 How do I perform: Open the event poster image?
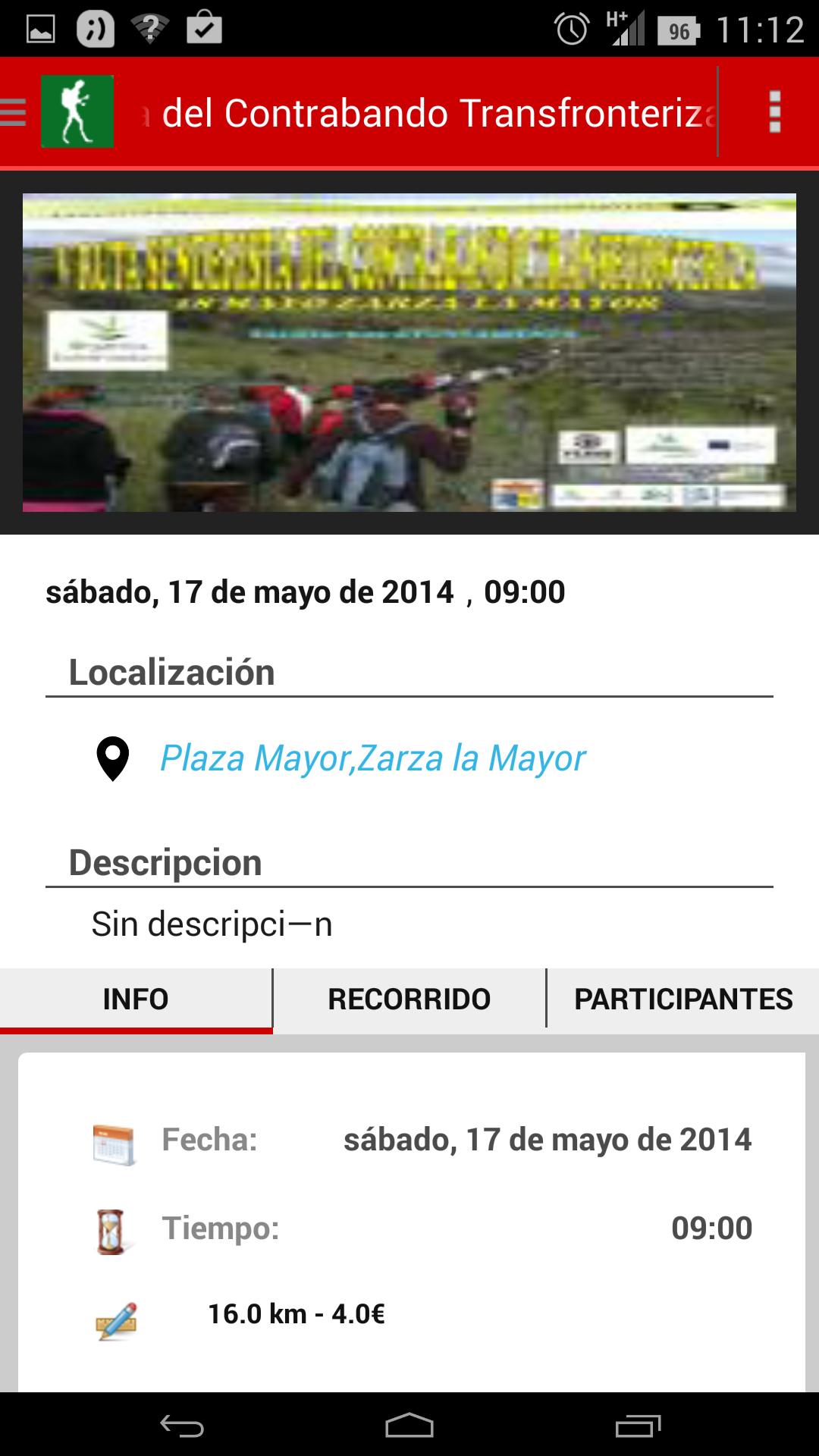coord(409,353)
